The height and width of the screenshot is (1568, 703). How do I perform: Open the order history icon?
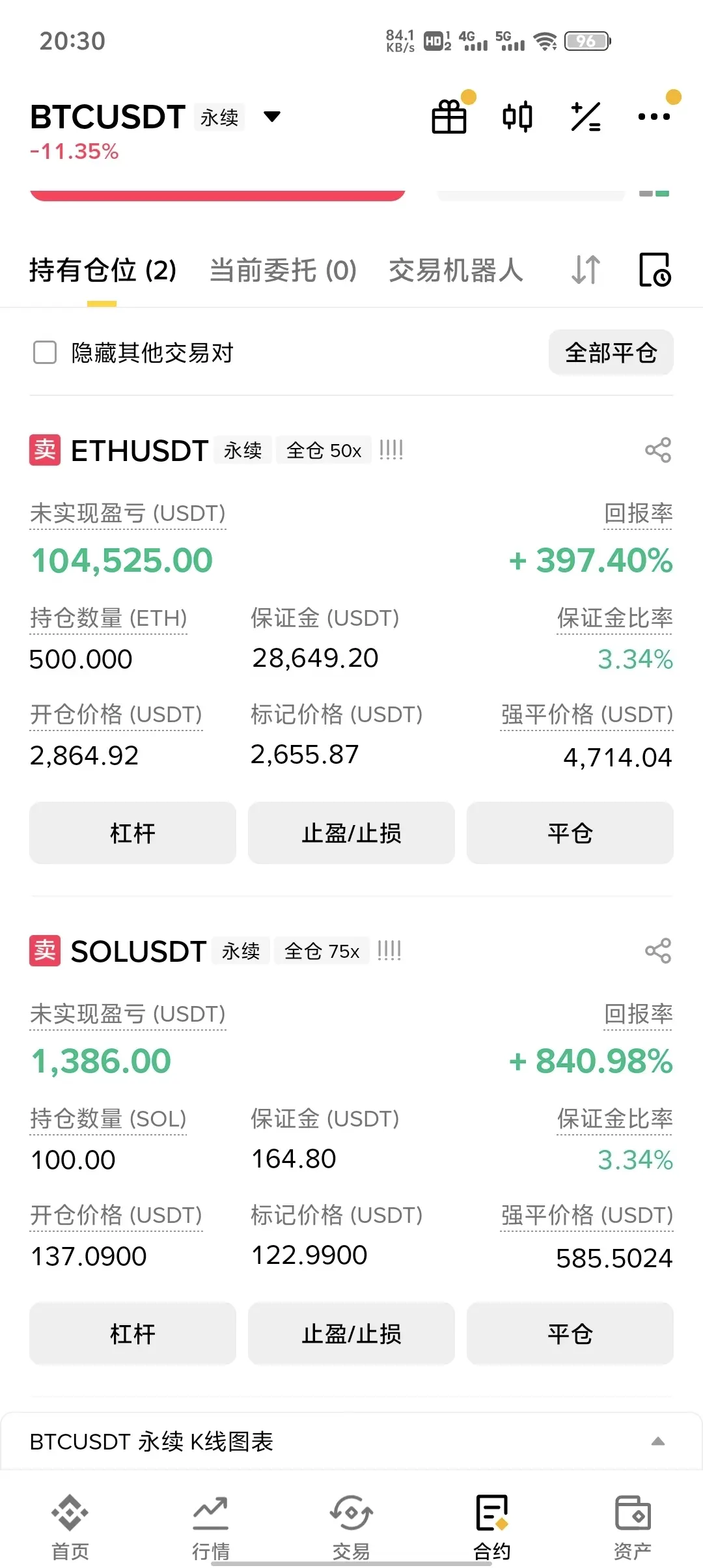(655, 270)
